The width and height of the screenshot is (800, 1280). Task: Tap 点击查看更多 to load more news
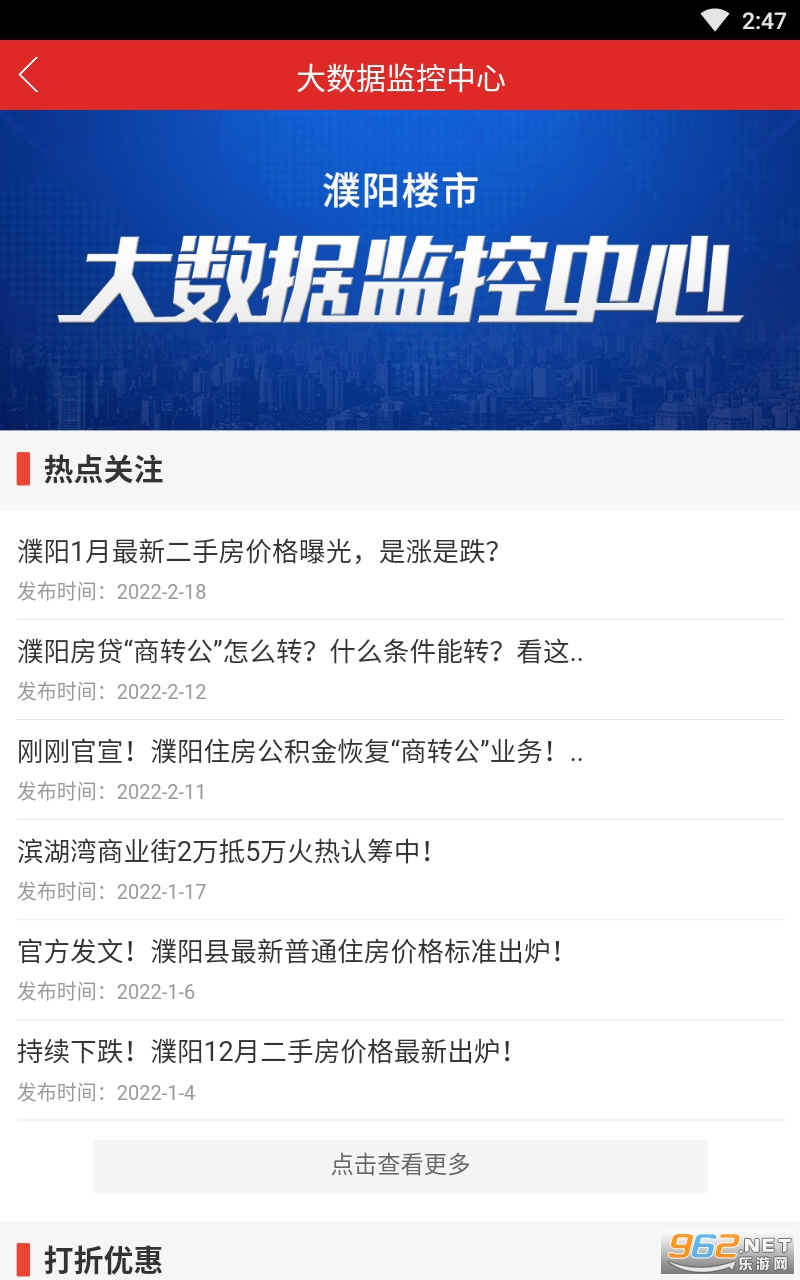400,1165
